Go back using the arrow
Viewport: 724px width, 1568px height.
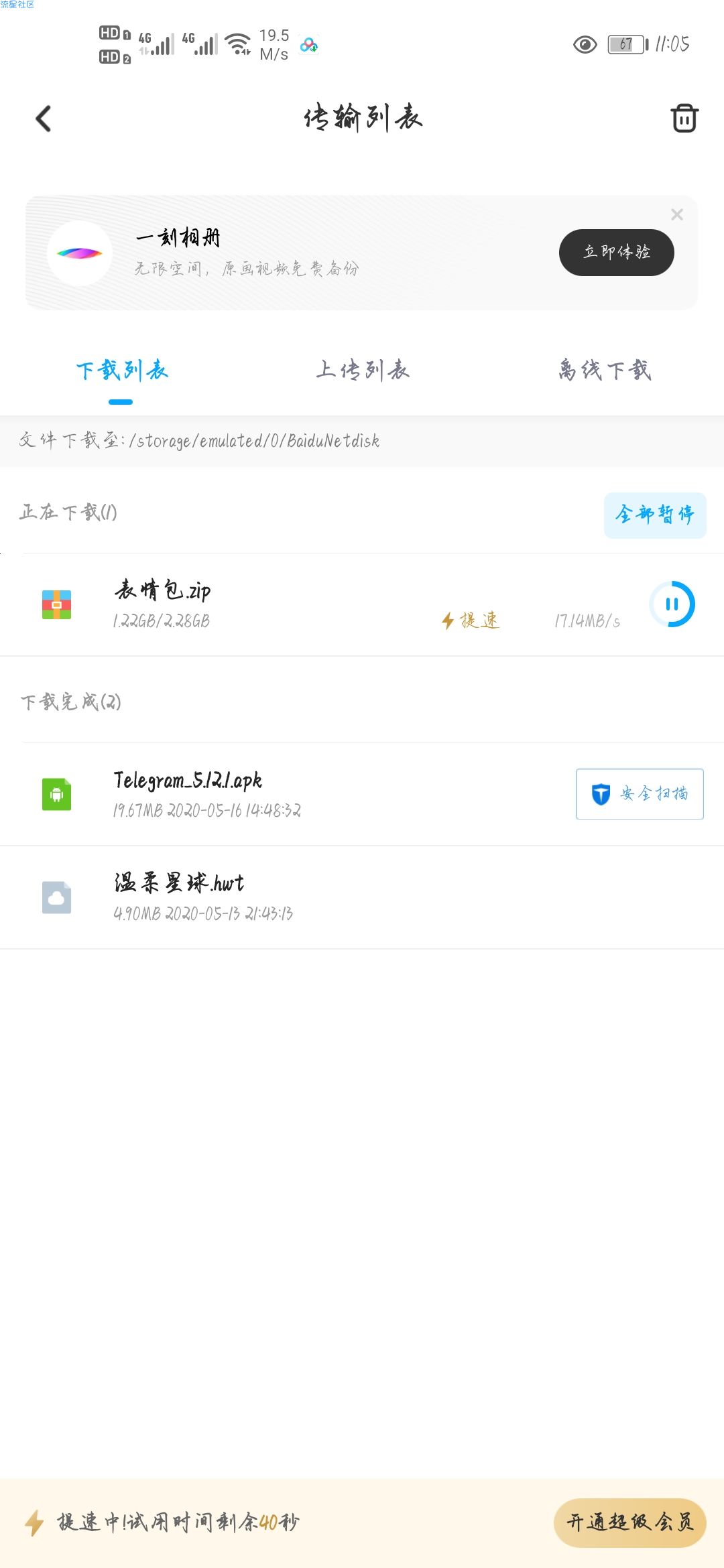point(44,119)
